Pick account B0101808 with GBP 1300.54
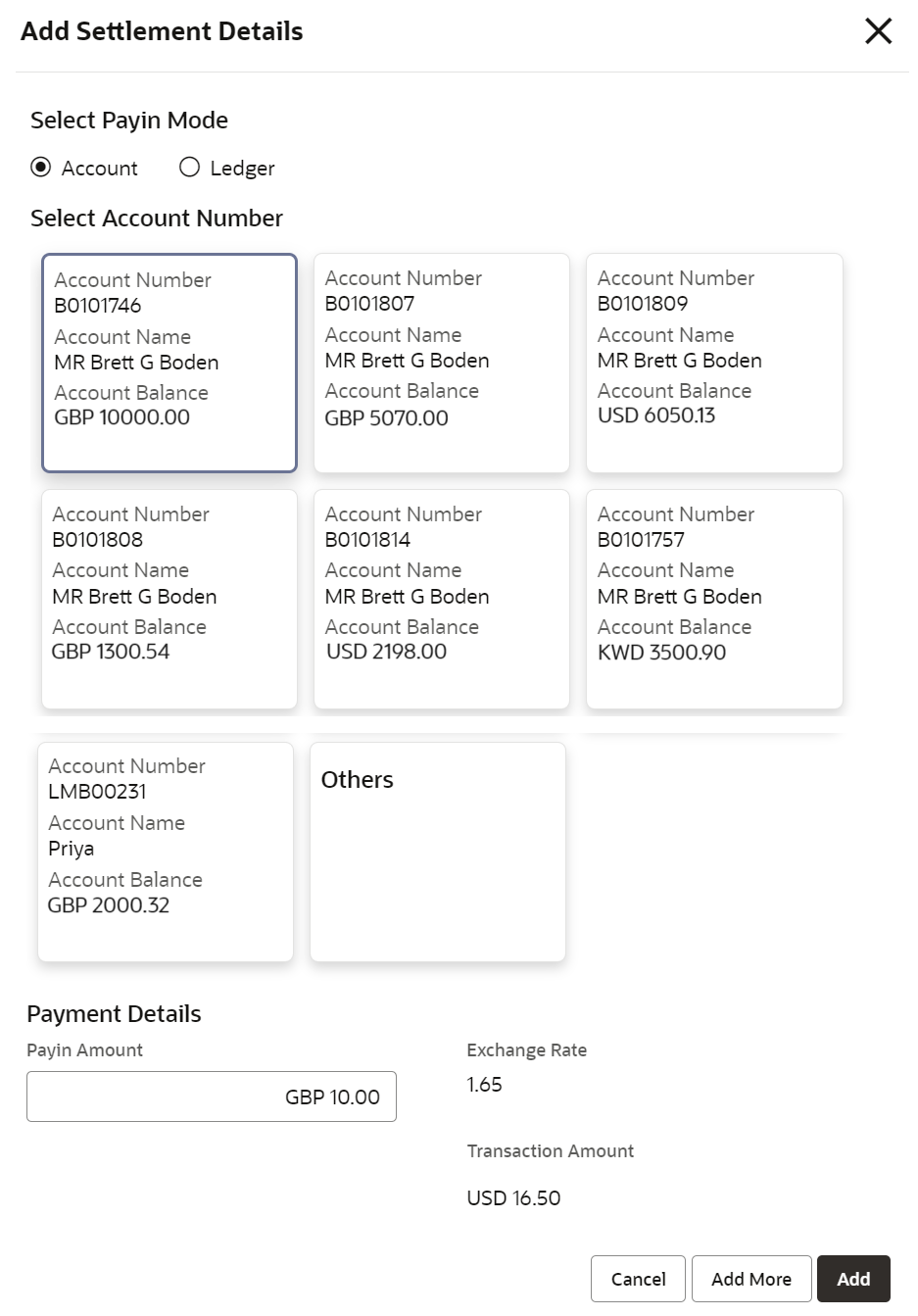918x1316 pixels. (x=169, y=598)
